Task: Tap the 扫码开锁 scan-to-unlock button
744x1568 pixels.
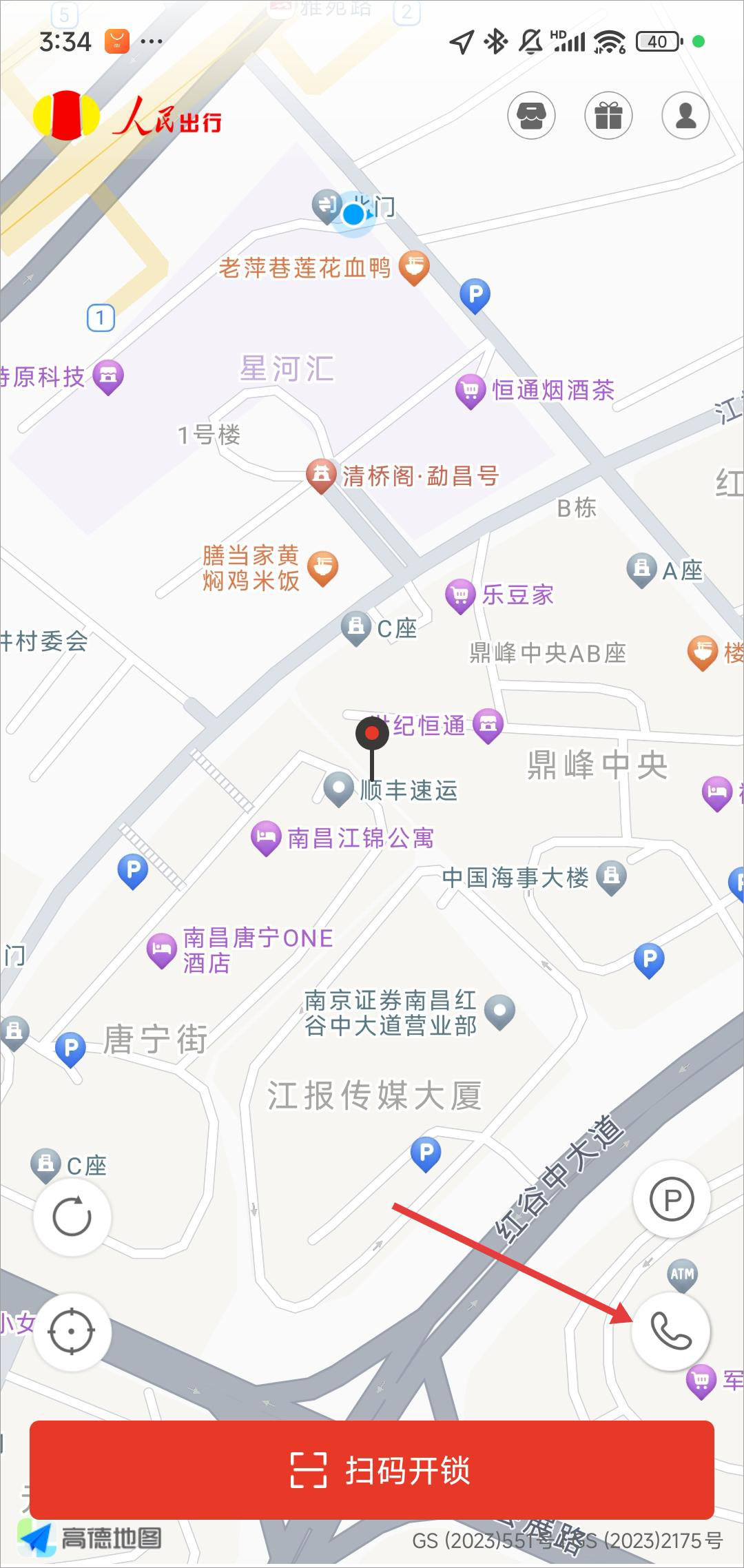Action: pyautogui.click(x=372, y=1470)
